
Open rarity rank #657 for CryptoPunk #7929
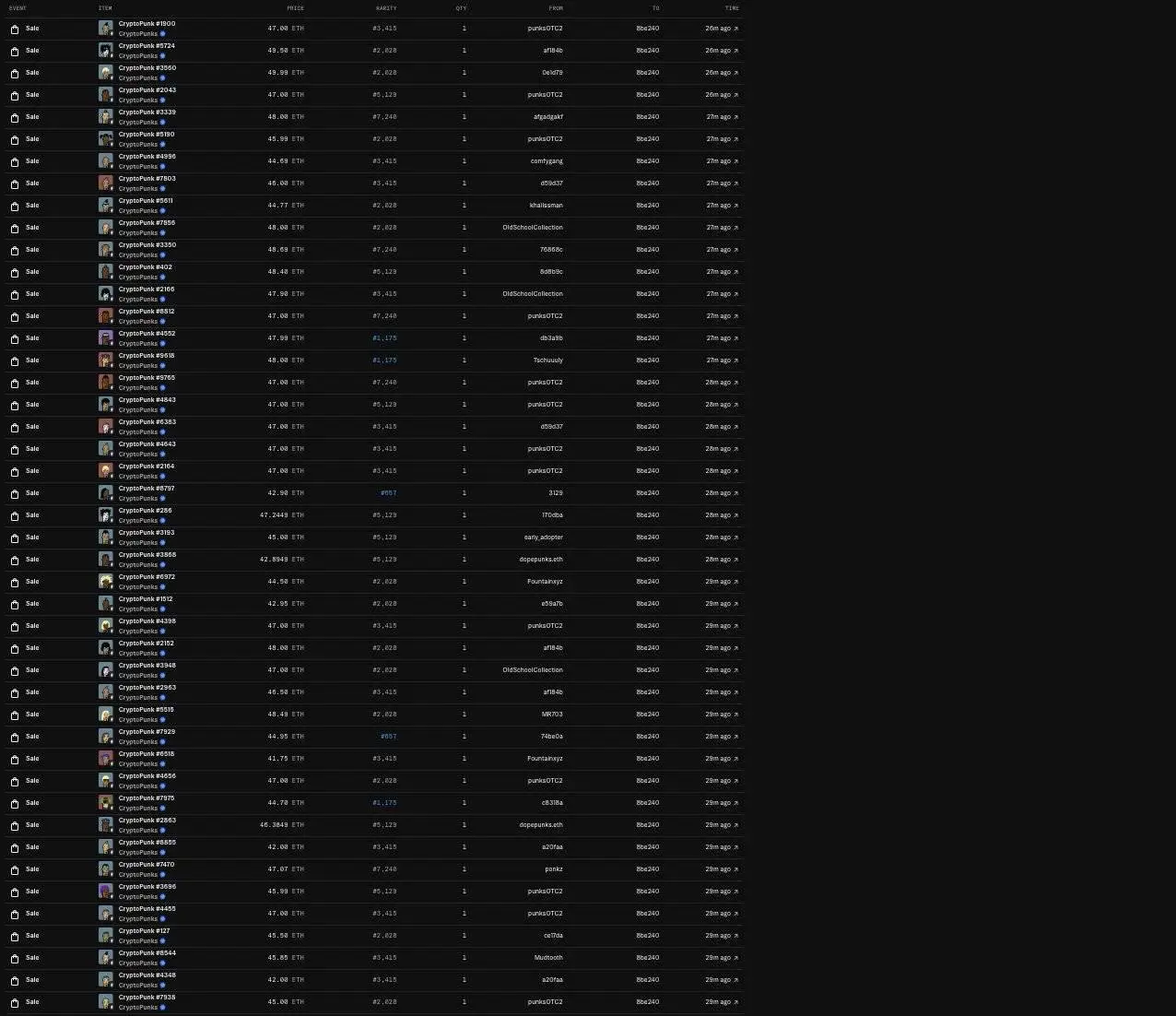(x=388, y=737)
